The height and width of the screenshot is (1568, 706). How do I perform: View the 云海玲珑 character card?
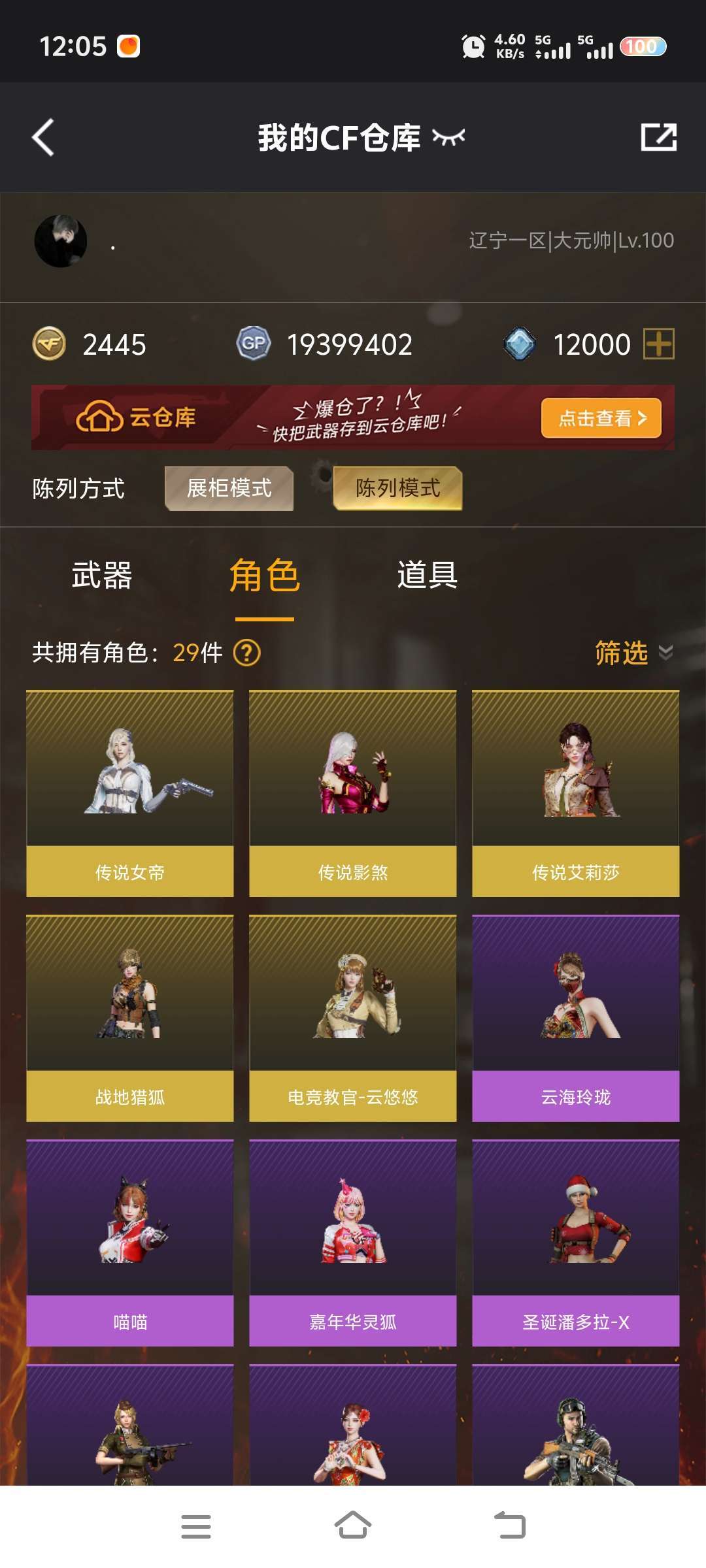pos(576,1018)
